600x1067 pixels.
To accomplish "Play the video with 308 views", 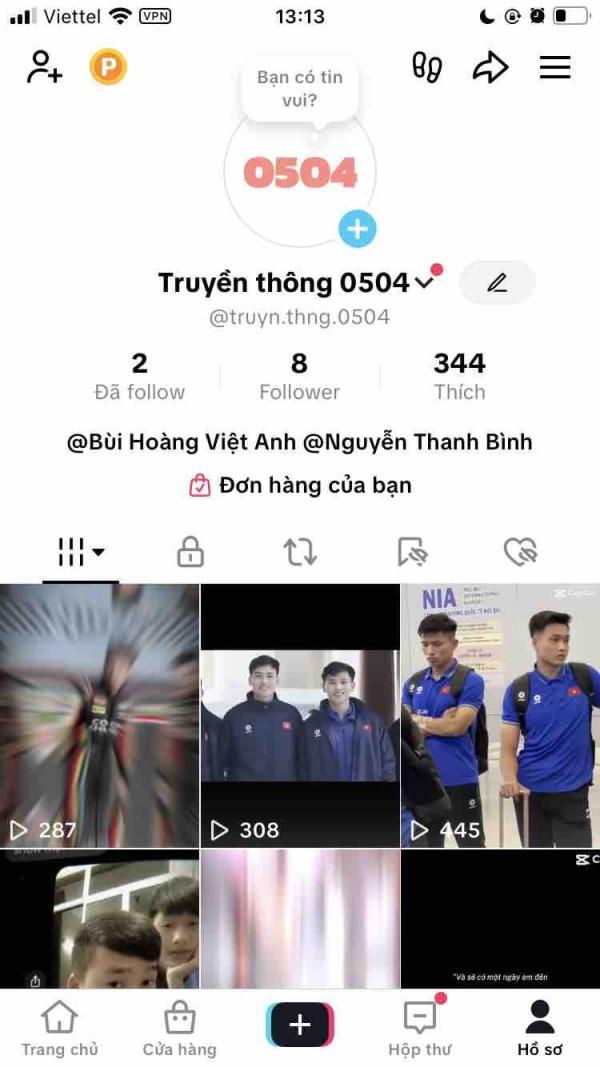I will tap(300, 715).
